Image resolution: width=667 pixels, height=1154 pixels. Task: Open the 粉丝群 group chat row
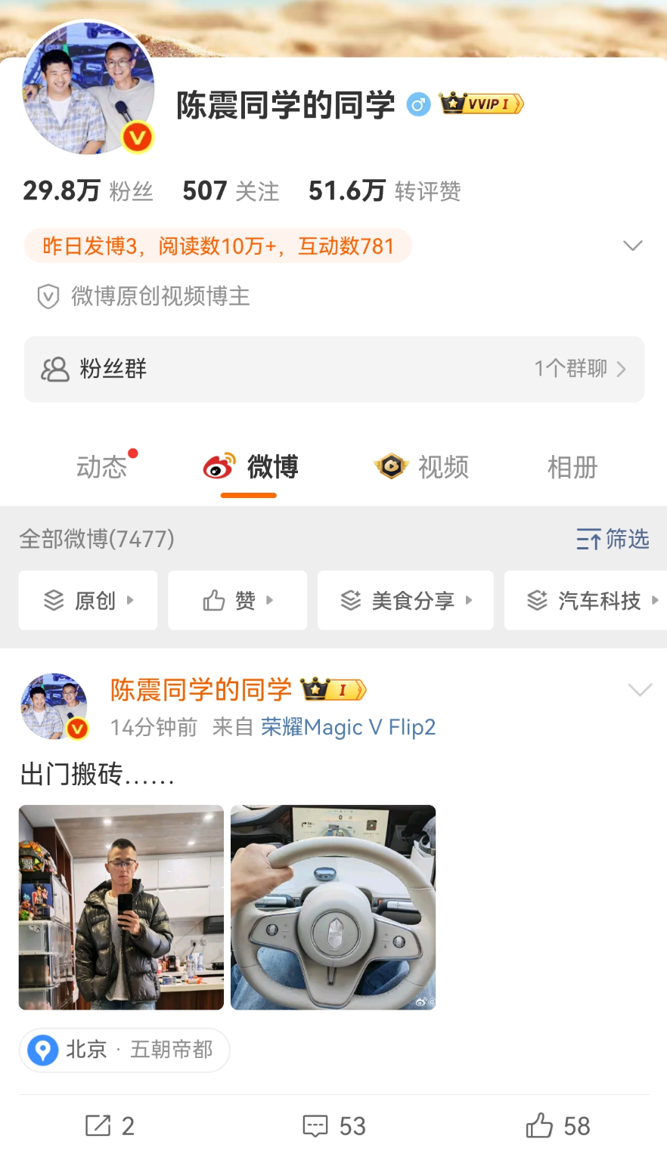(334, 369)
